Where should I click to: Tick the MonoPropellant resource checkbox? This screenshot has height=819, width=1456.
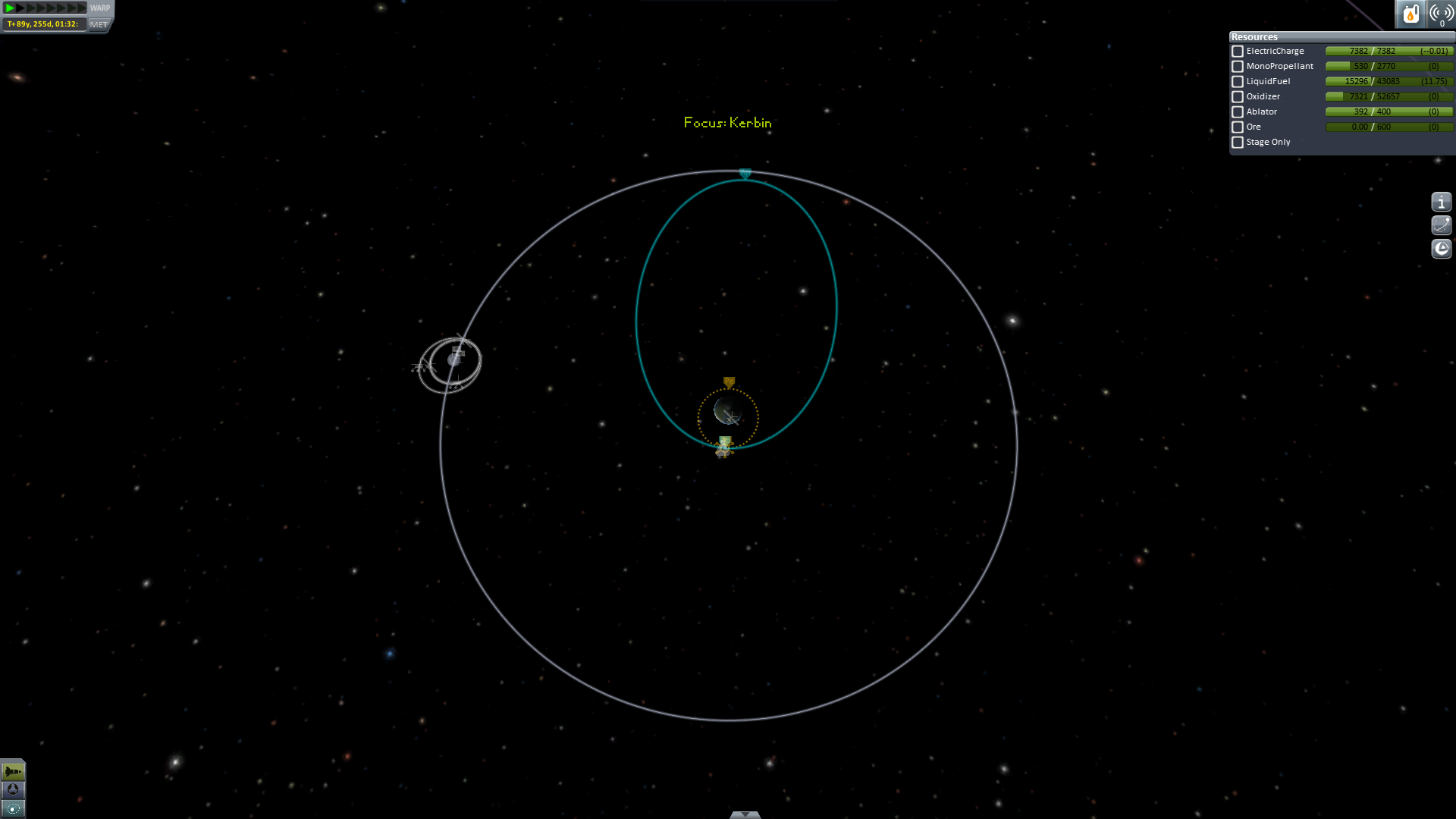(1238, 67)
